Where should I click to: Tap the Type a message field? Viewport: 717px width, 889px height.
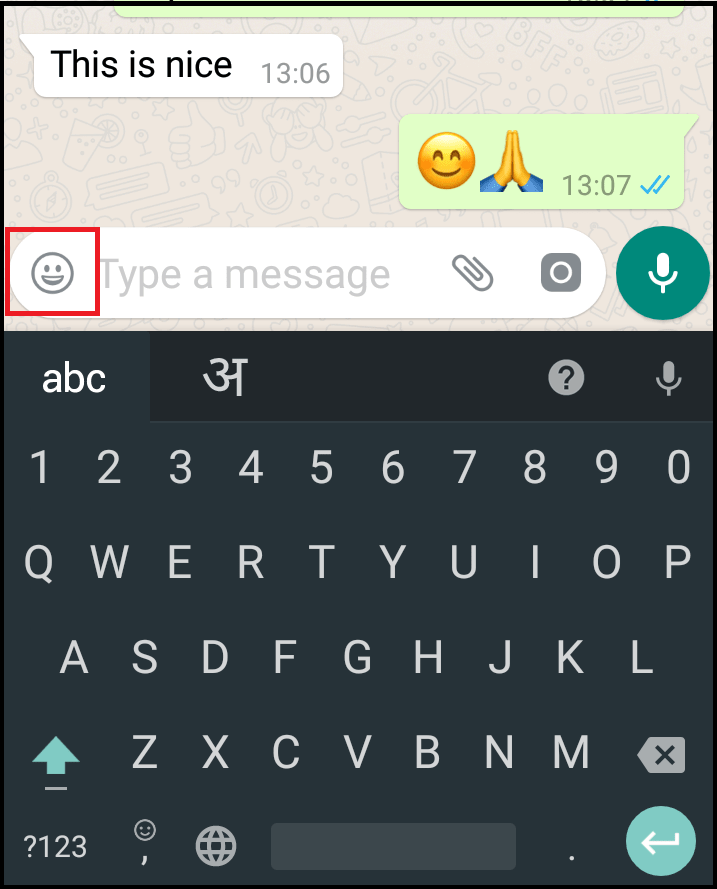245,274
